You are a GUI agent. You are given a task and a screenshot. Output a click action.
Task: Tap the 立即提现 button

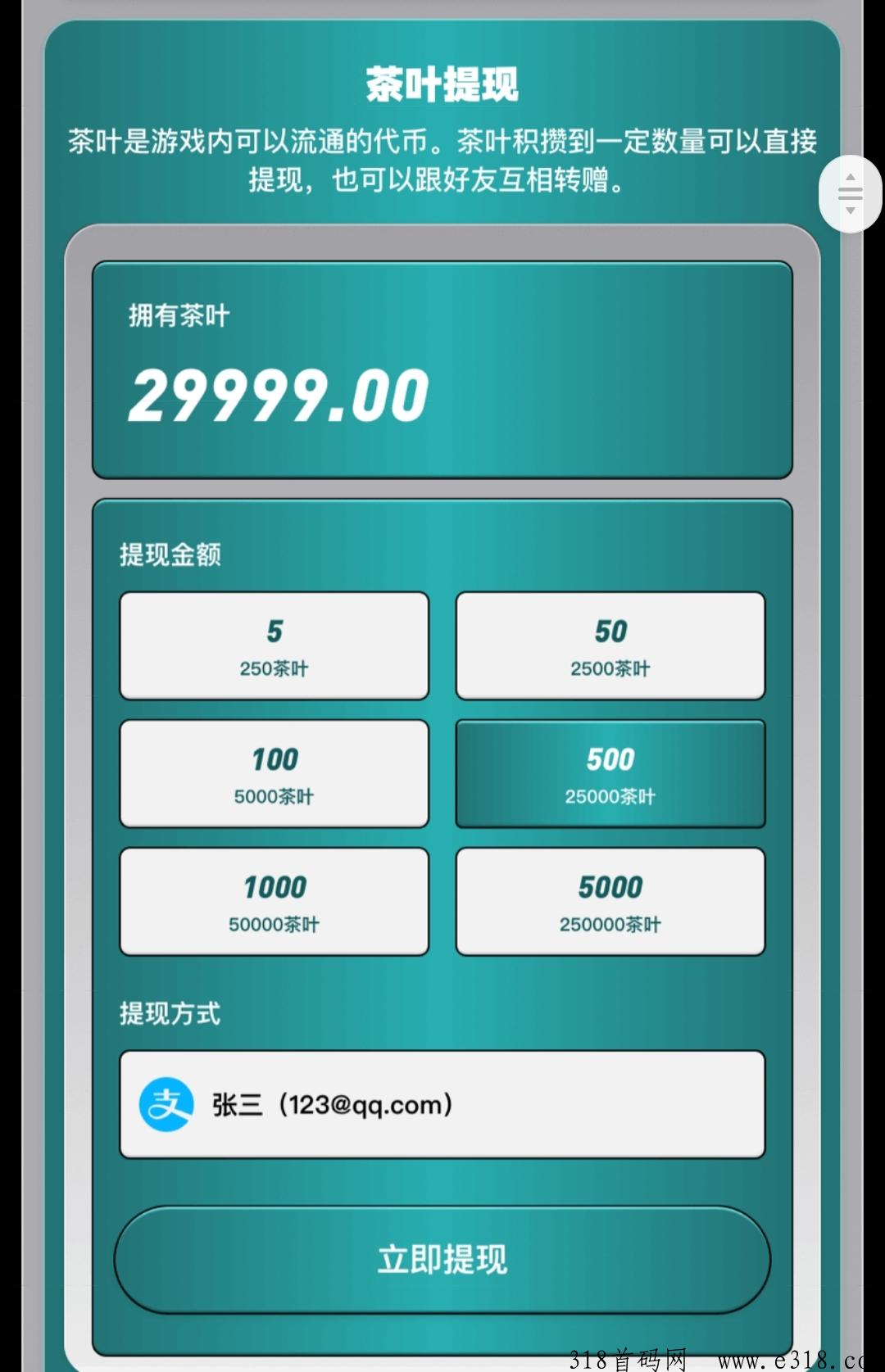click(x=442, y=1259)
